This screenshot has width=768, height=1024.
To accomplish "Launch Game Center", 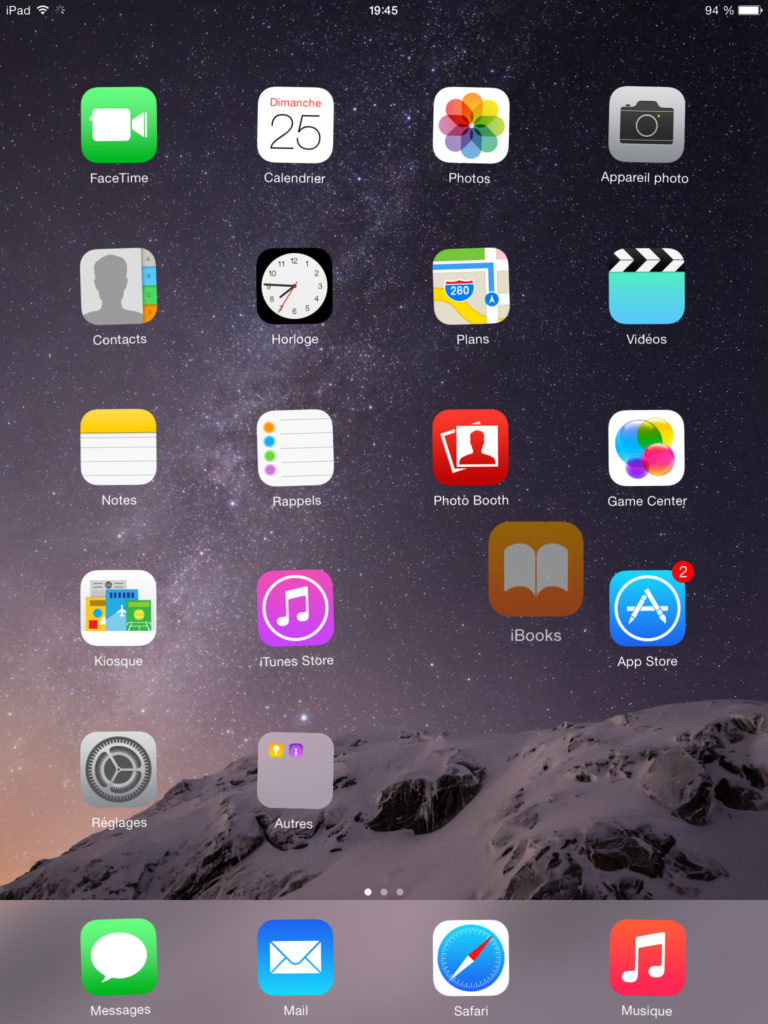I will pyautogui.click(x=647, y=447).
